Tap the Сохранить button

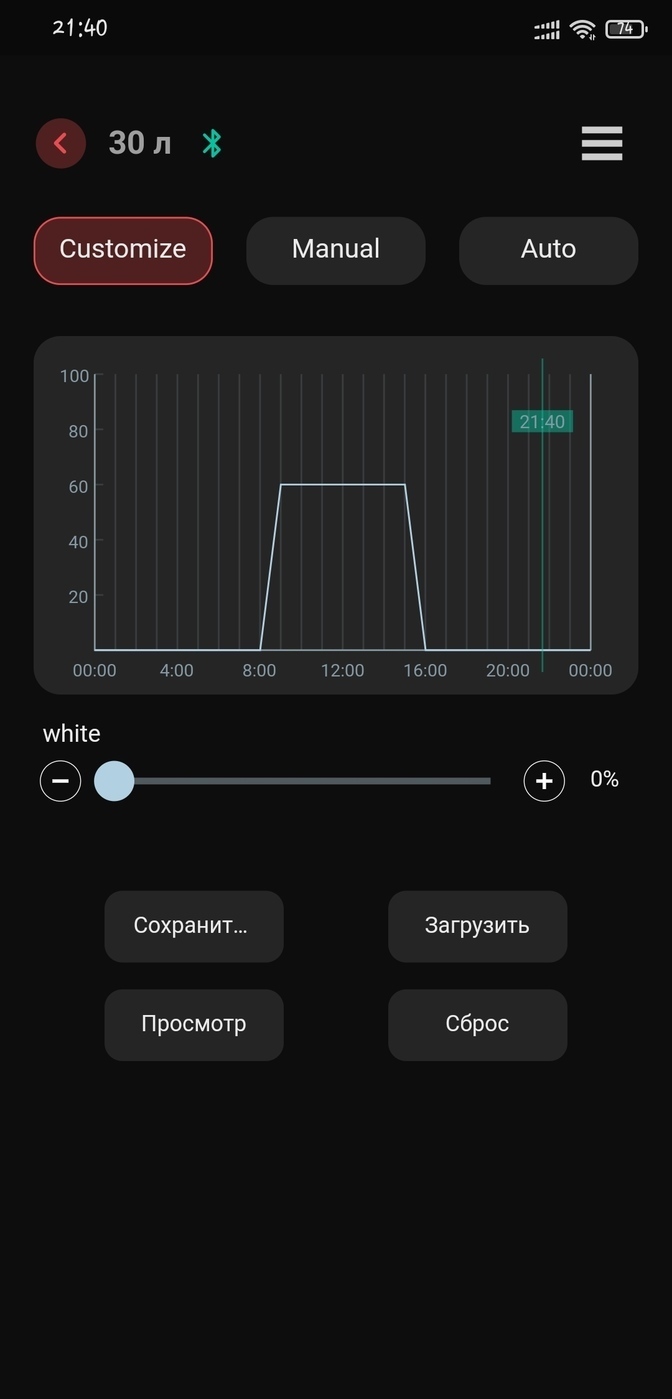194,926
